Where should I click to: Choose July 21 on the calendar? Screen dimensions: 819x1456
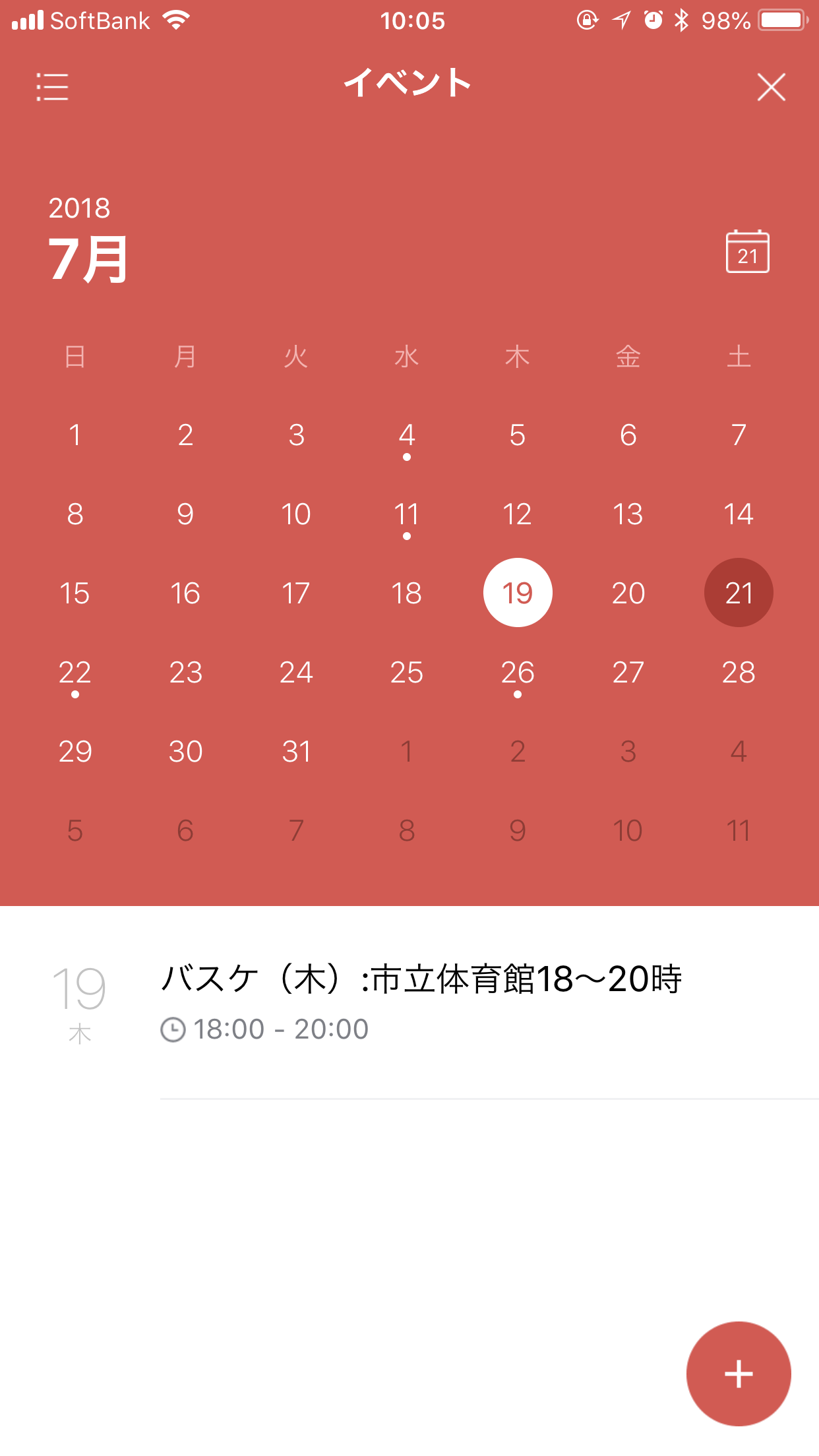(x=739, y=593)
